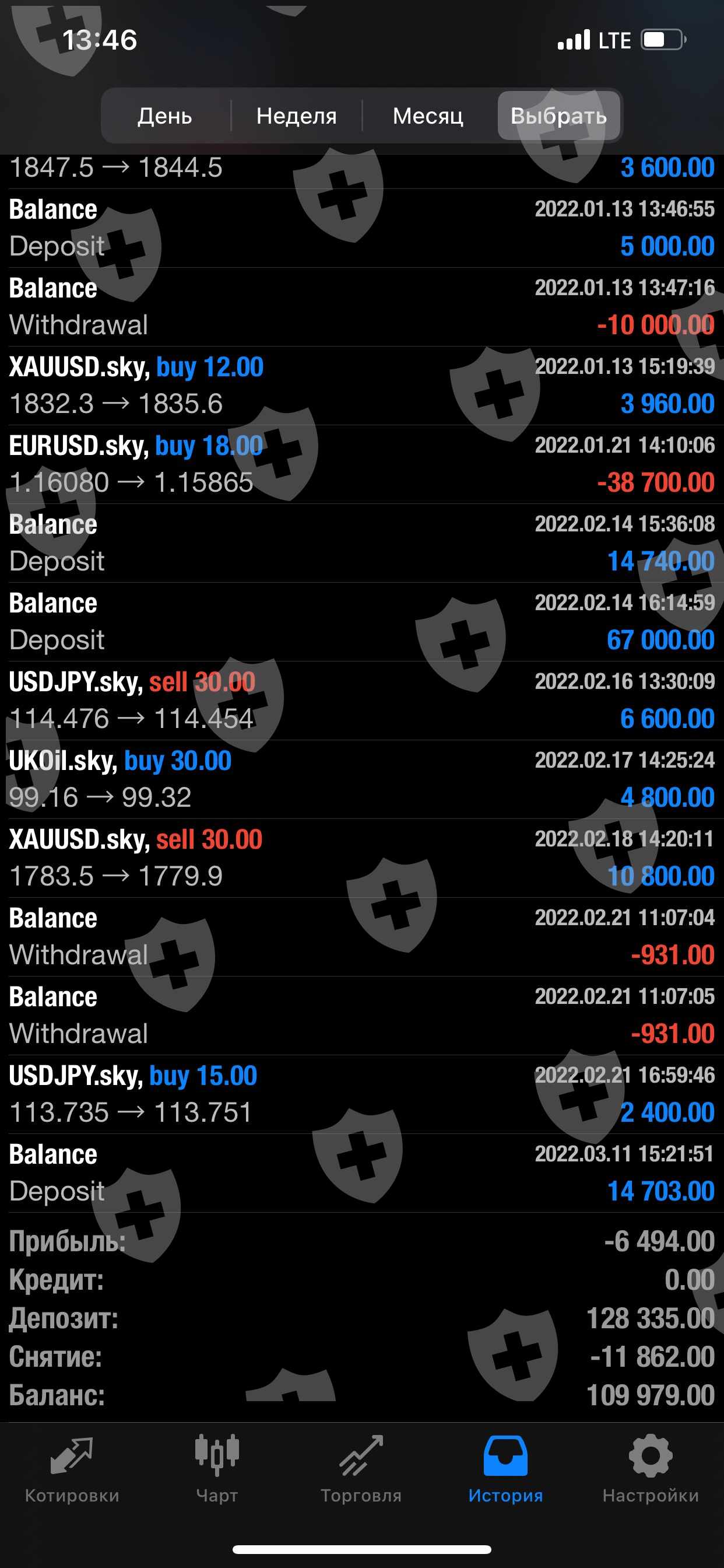724x1568 pixels.
Task: Open the USDJPY.sky sell 30.00 deal
Action: (x=361, y=700)
